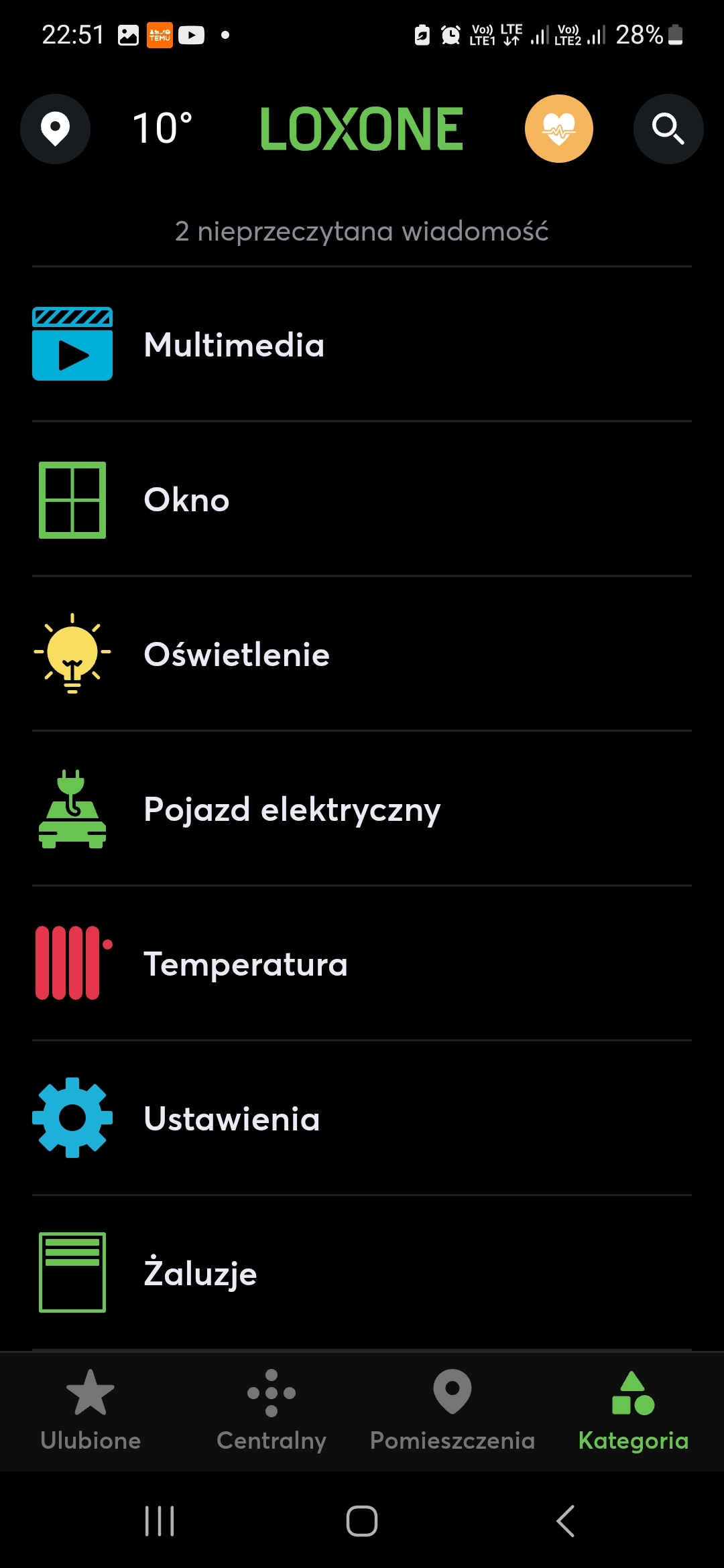
Task: Switch to the Ulubione tab
Action: pos(90,1411)
